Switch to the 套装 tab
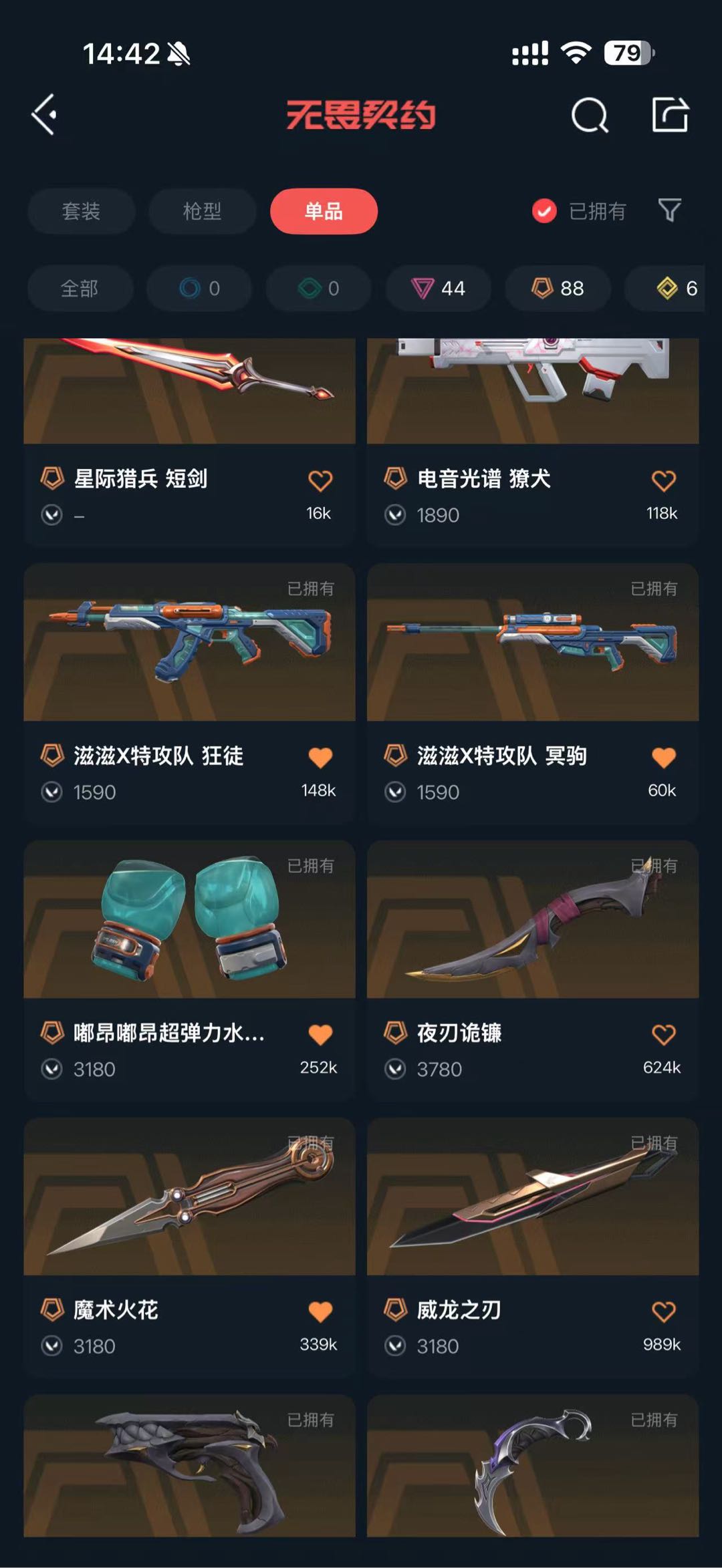The image size is (722, 1568). tap(82, 211)
